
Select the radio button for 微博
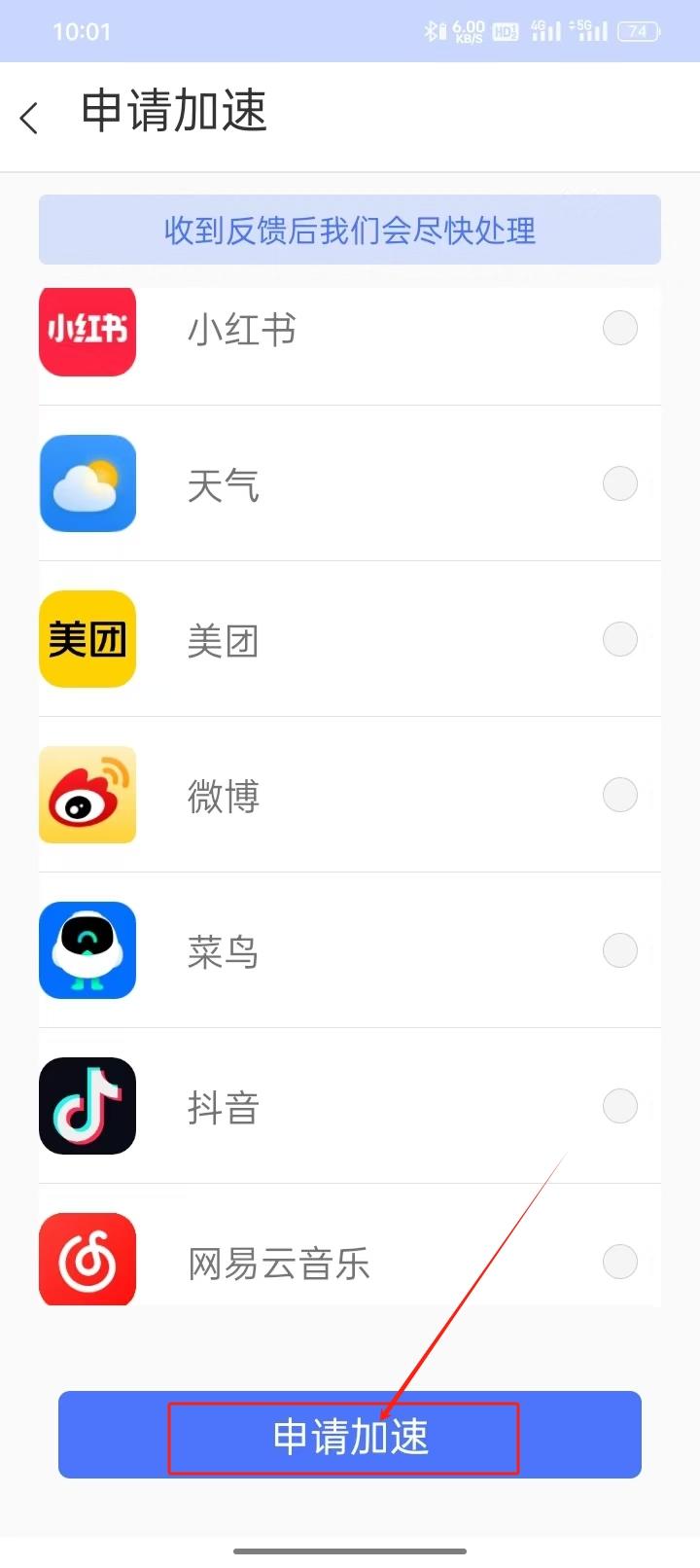tap(620, 795)
